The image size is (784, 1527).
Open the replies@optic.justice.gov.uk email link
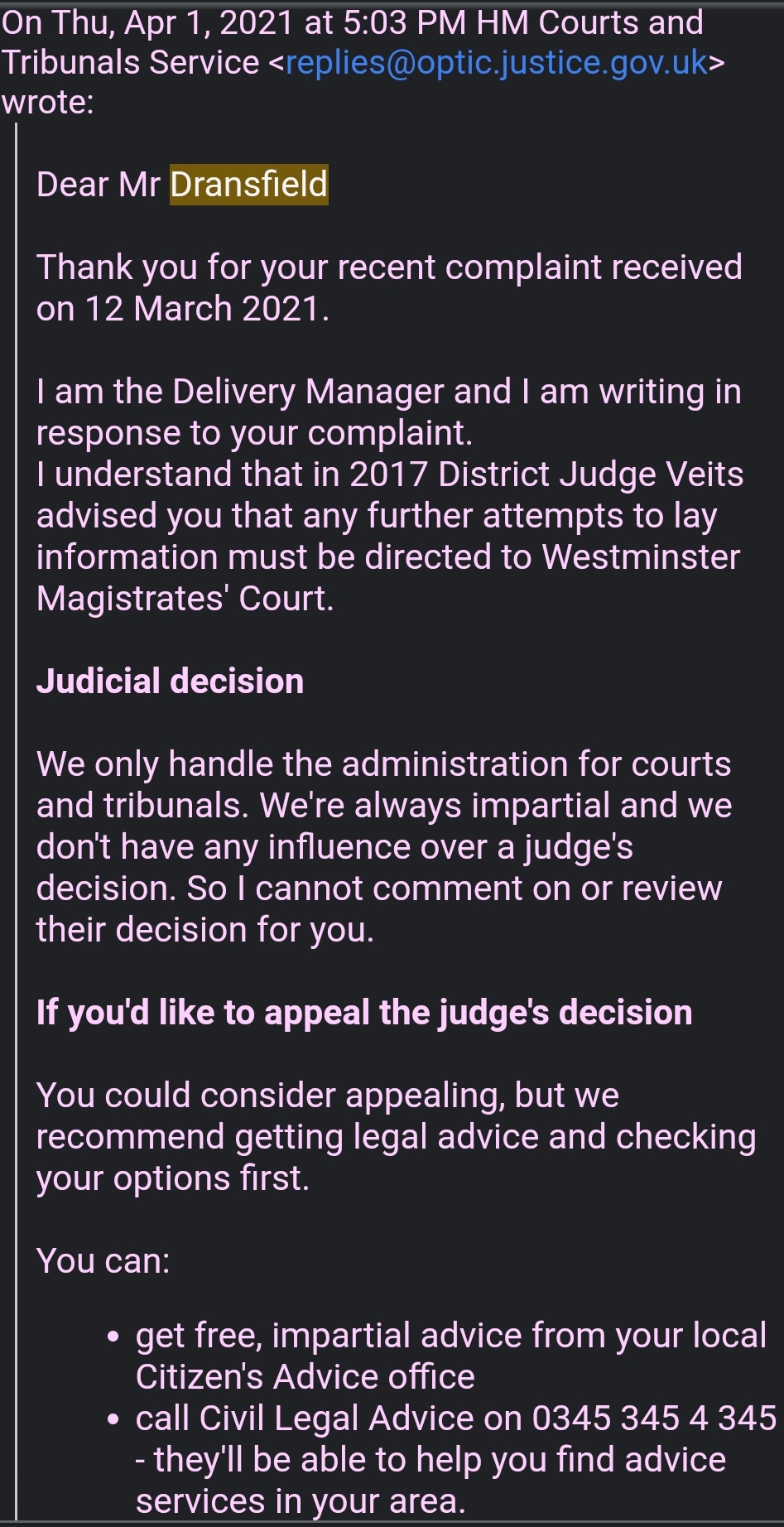[497, 63]
